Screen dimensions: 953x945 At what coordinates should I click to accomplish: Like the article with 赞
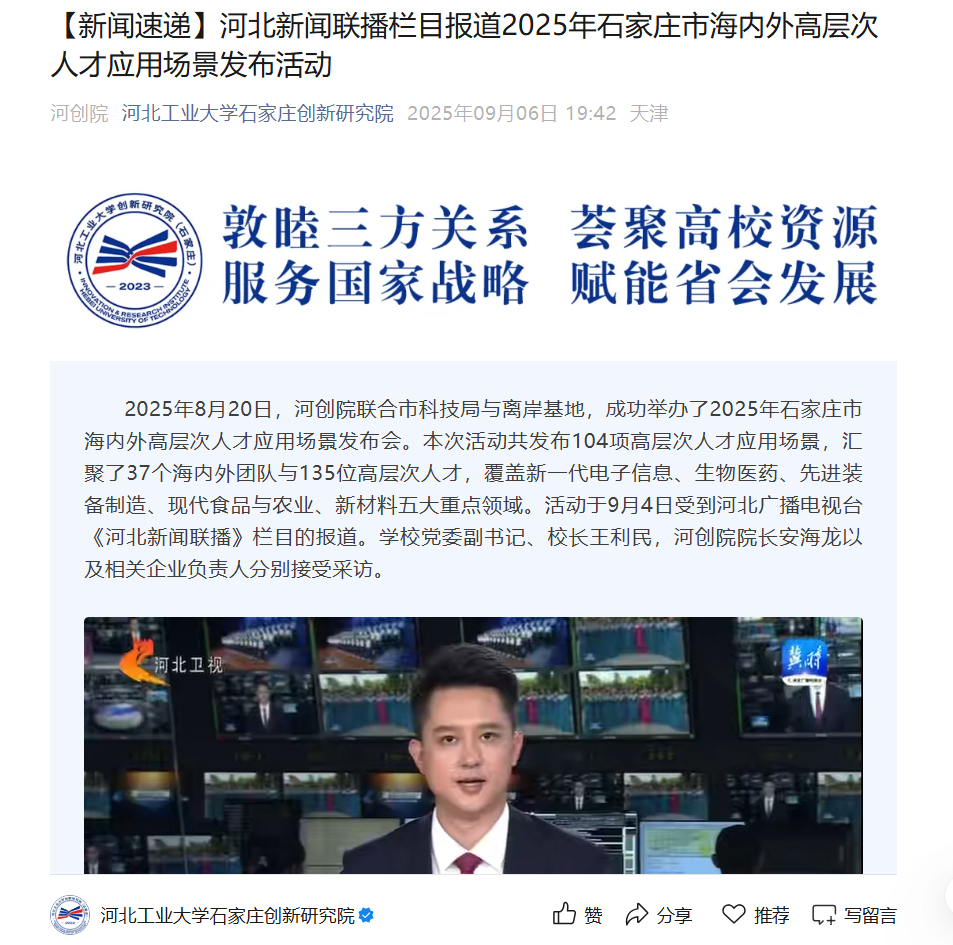[578, 914]
